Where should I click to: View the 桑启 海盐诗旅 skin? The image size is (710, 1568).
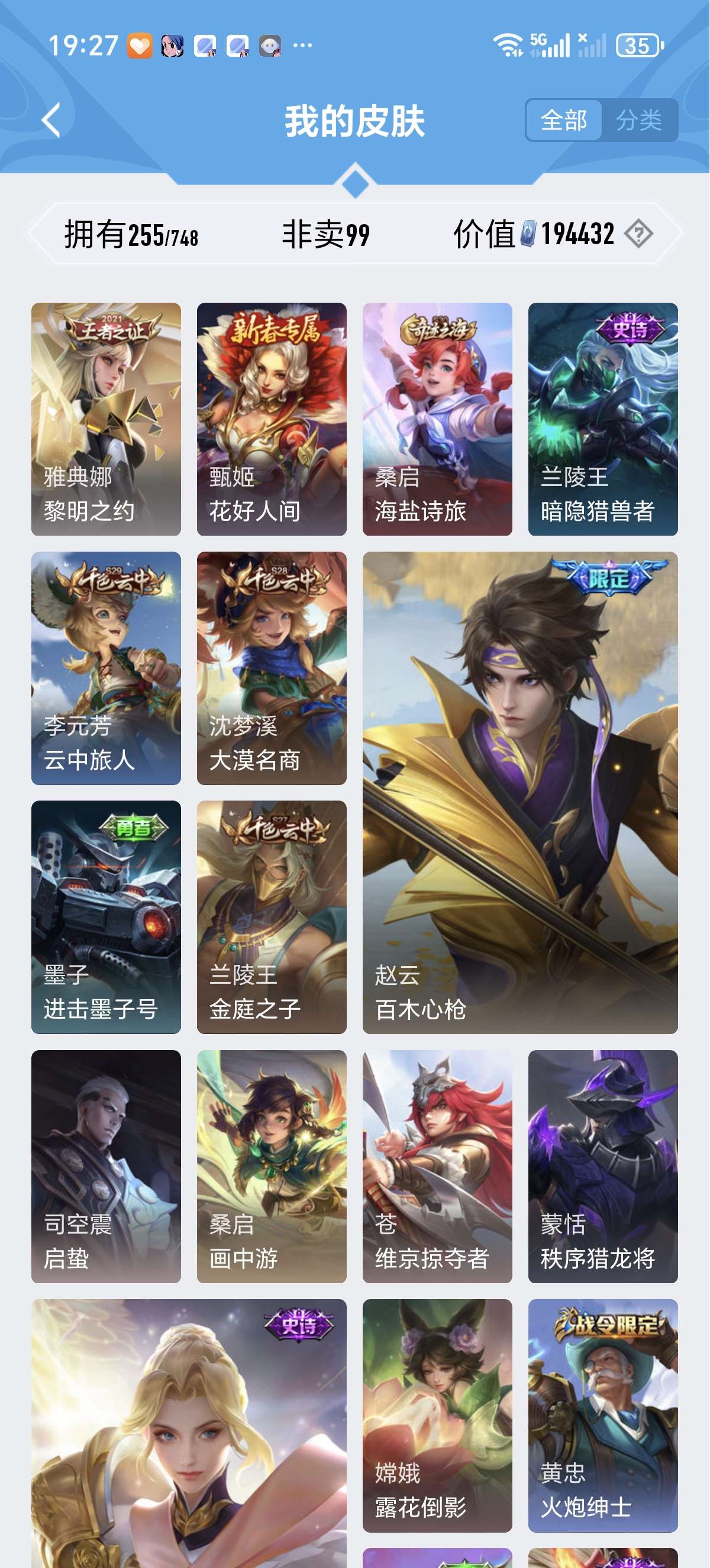(x=437, y=419)
